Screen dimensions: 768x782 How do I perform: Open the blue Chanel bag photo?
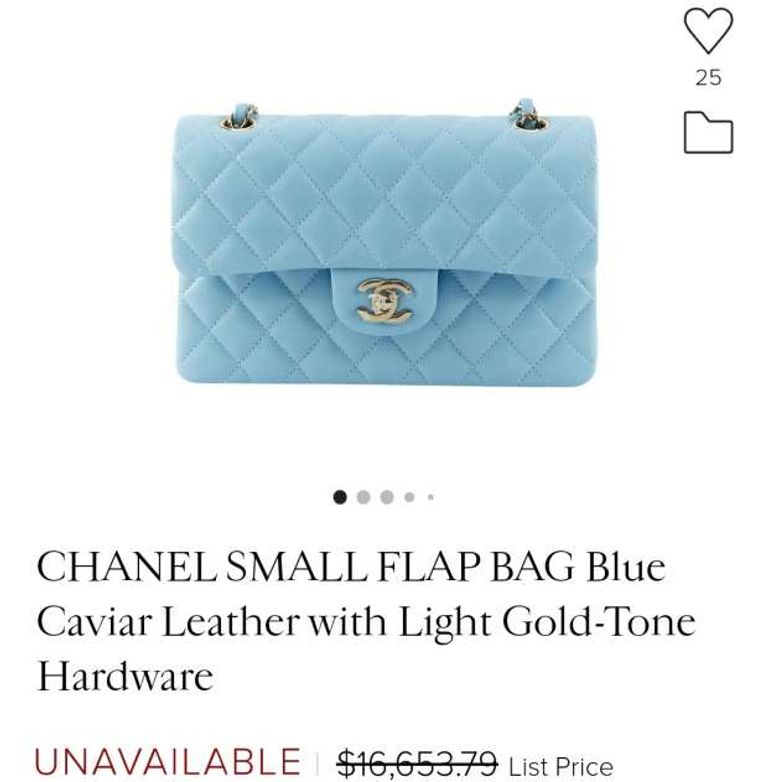[384, 245]
